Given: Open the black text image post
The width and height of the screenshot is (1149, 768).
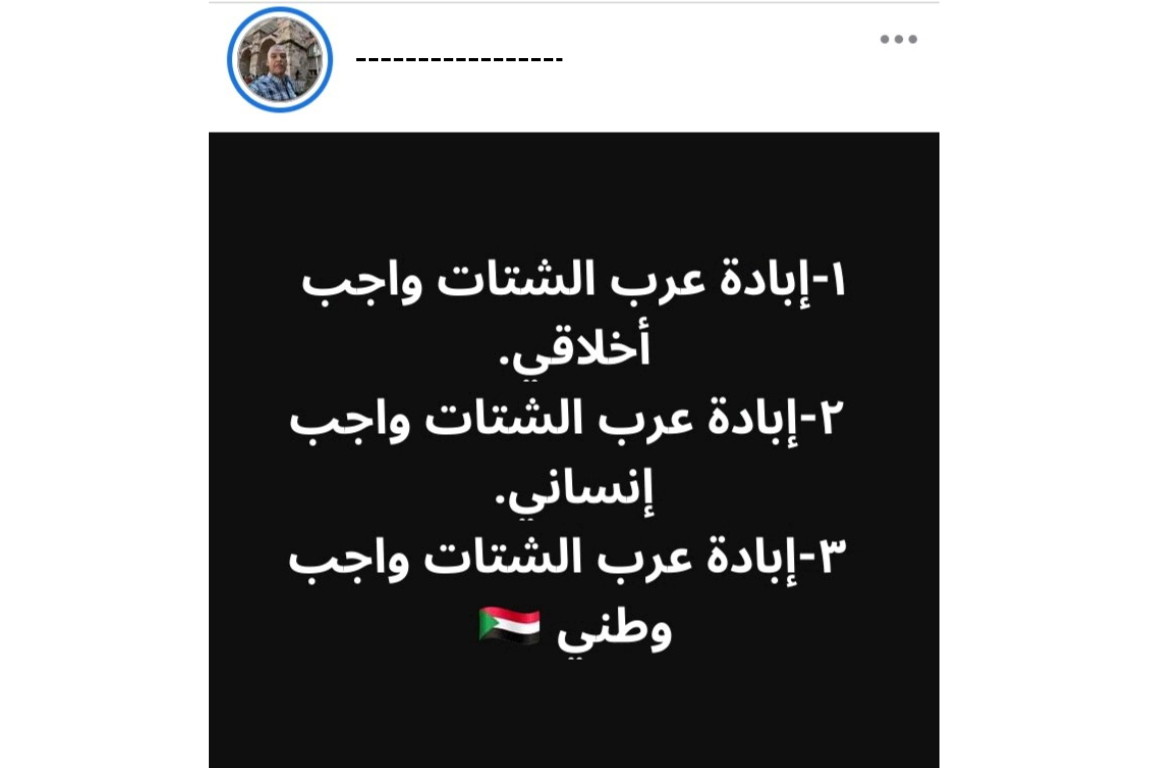Looking at the screenshot, I should click(x=573, y=450).
